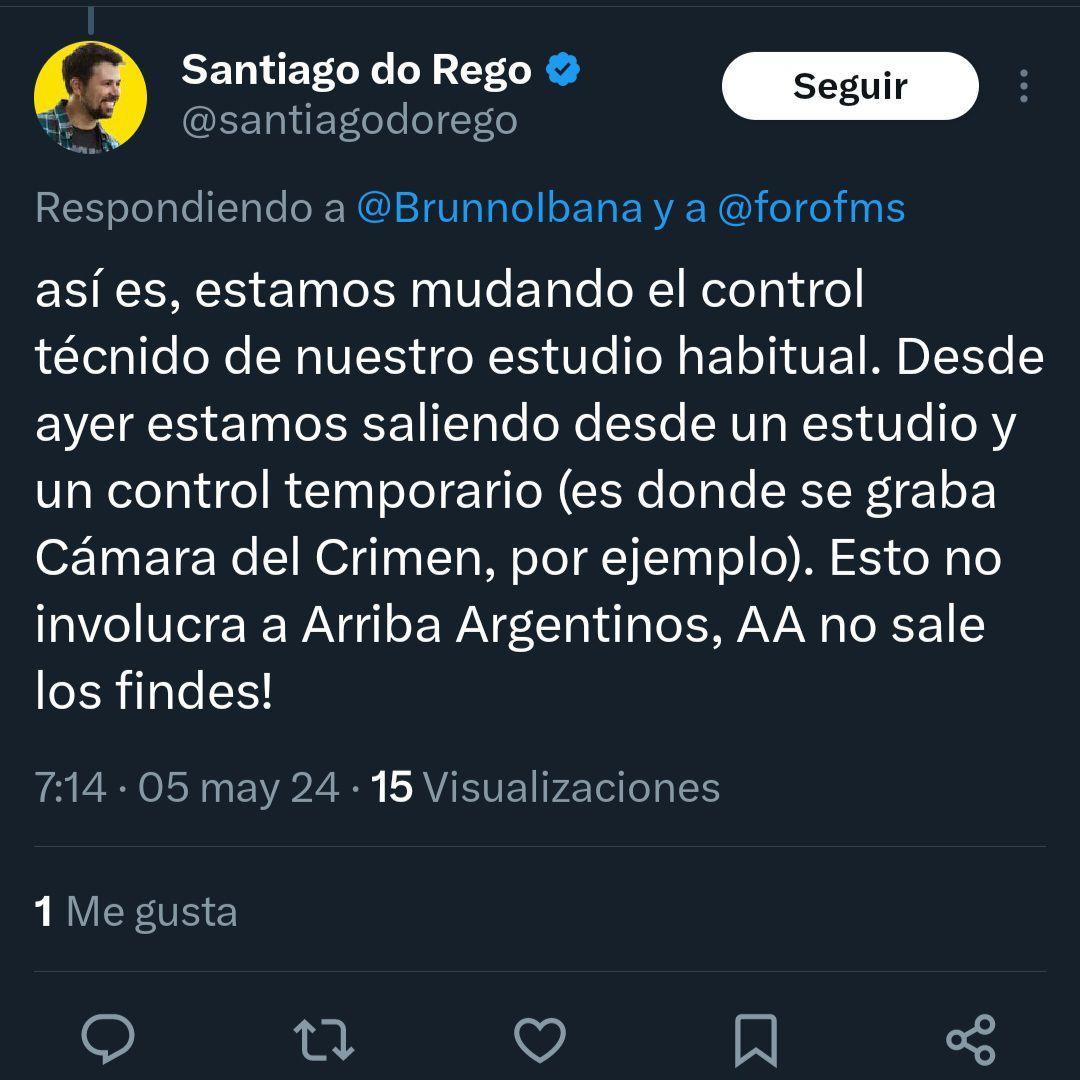Open the tweet's three-dot overflow menu
Image resolution: width=1080 pixels, height=1080 pixels.
pos(1023,87)
